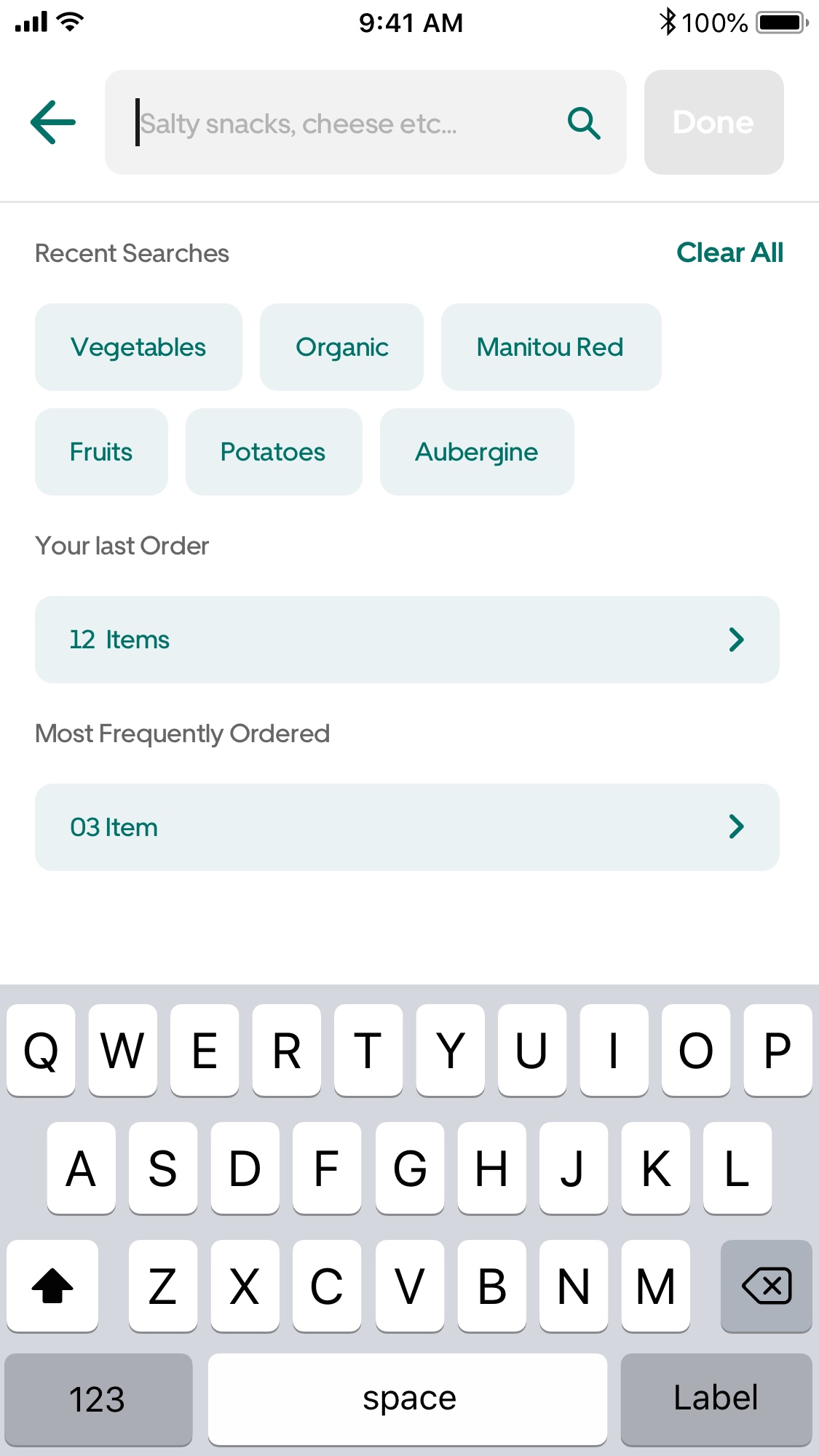Search again for Potatoes
819x1456 pixels.
click(274, 452)
